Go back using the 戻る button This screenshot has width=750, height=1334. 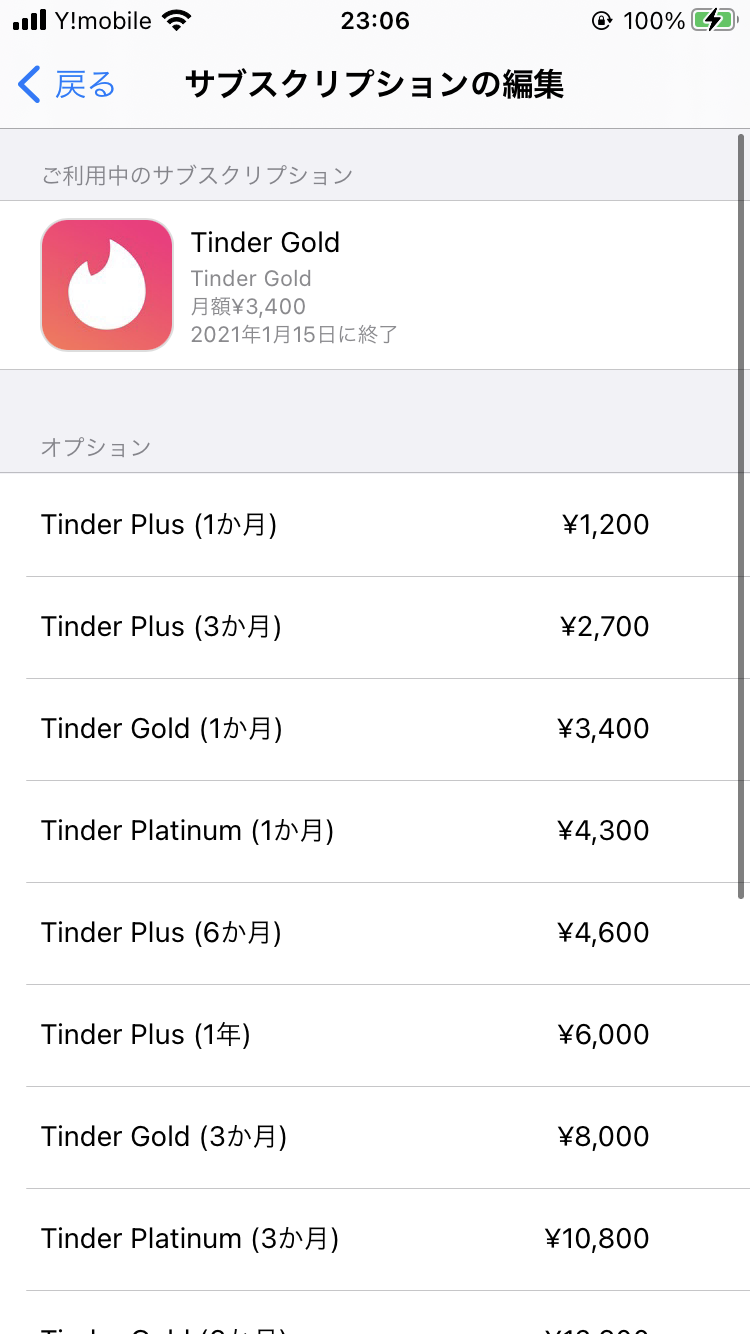(68, 86)
